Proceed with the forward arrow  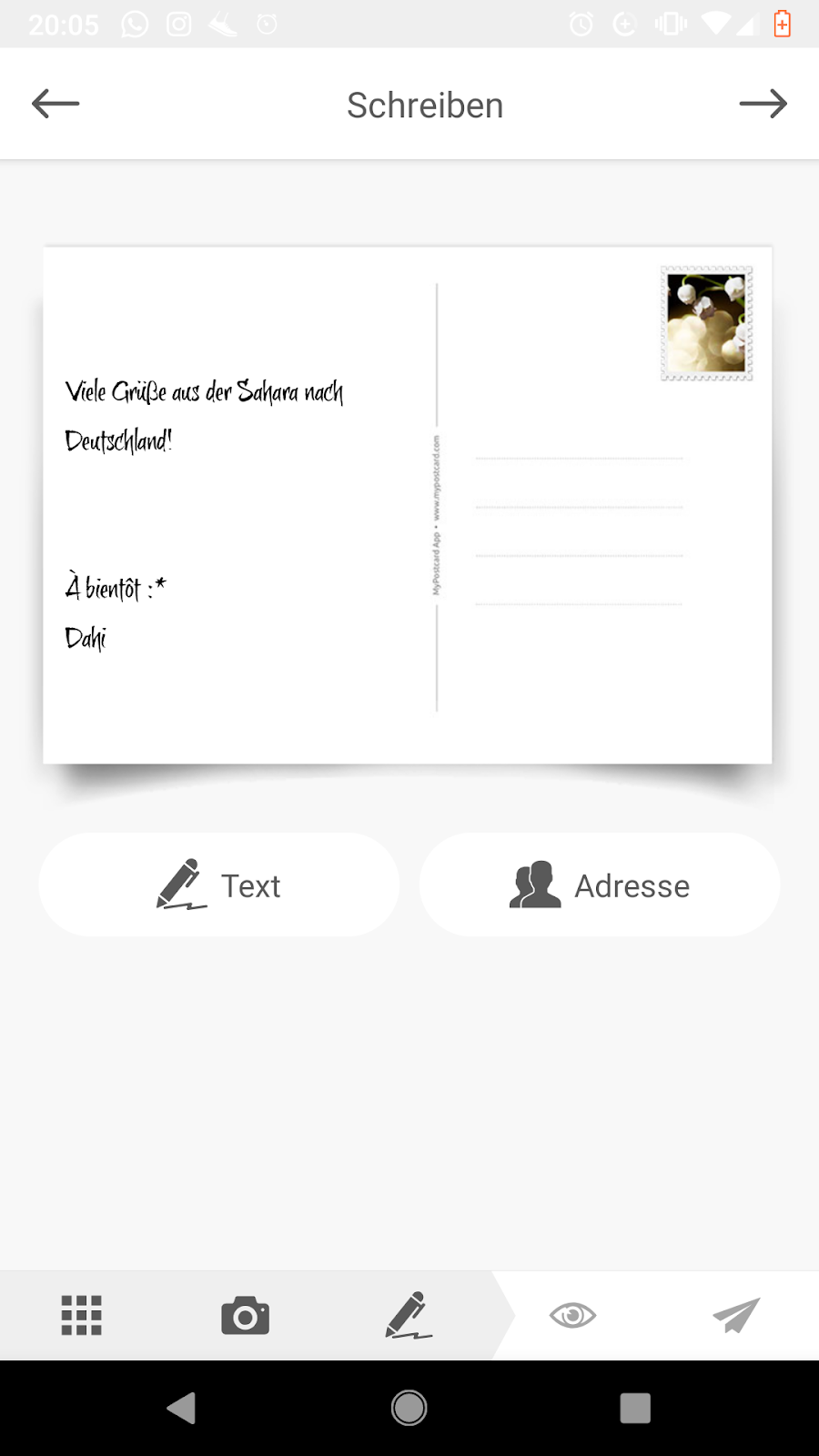pyautogui.click(x=763, y=104)
